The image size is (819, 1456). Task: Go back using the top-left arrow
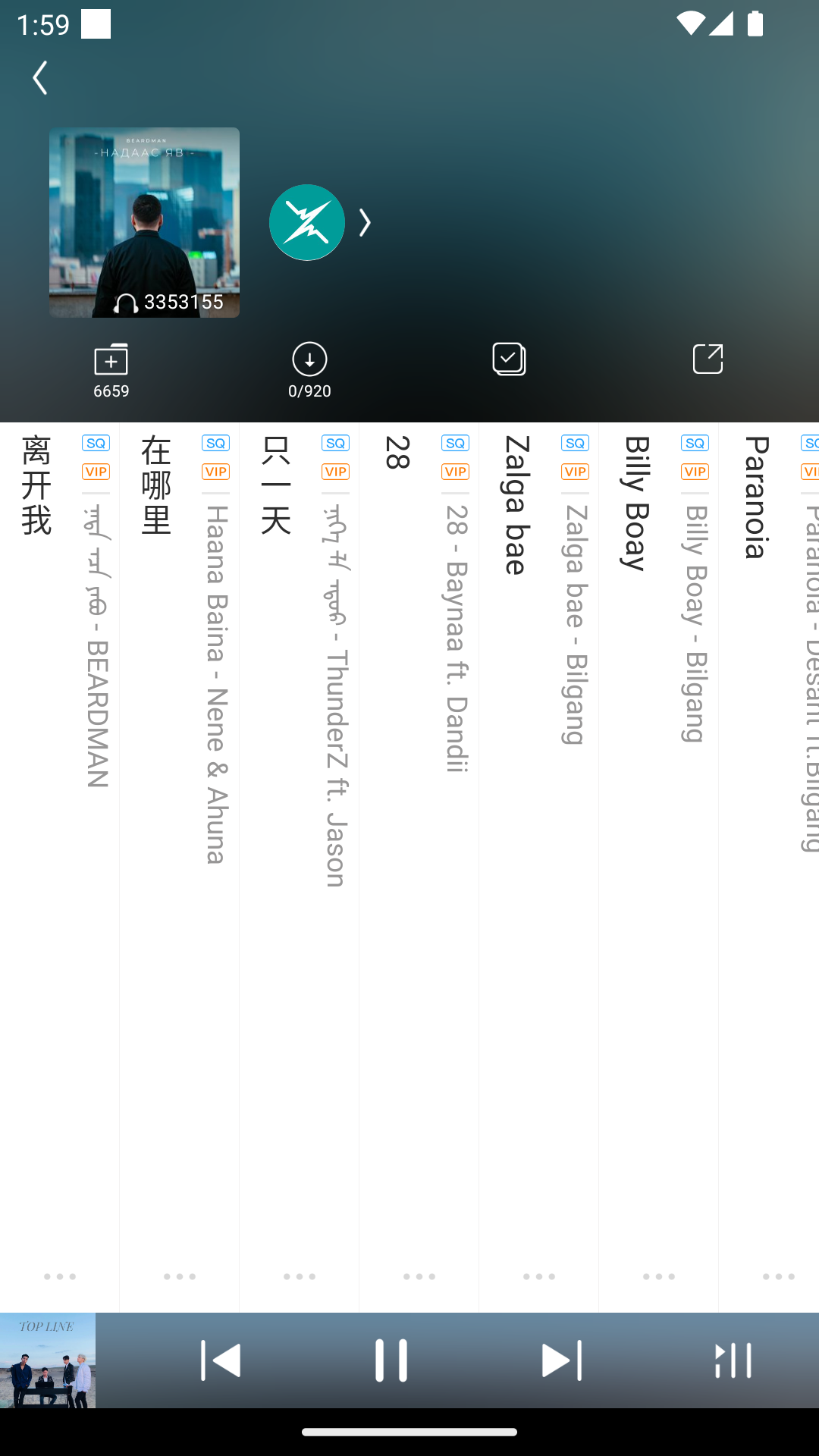point(40,78)
